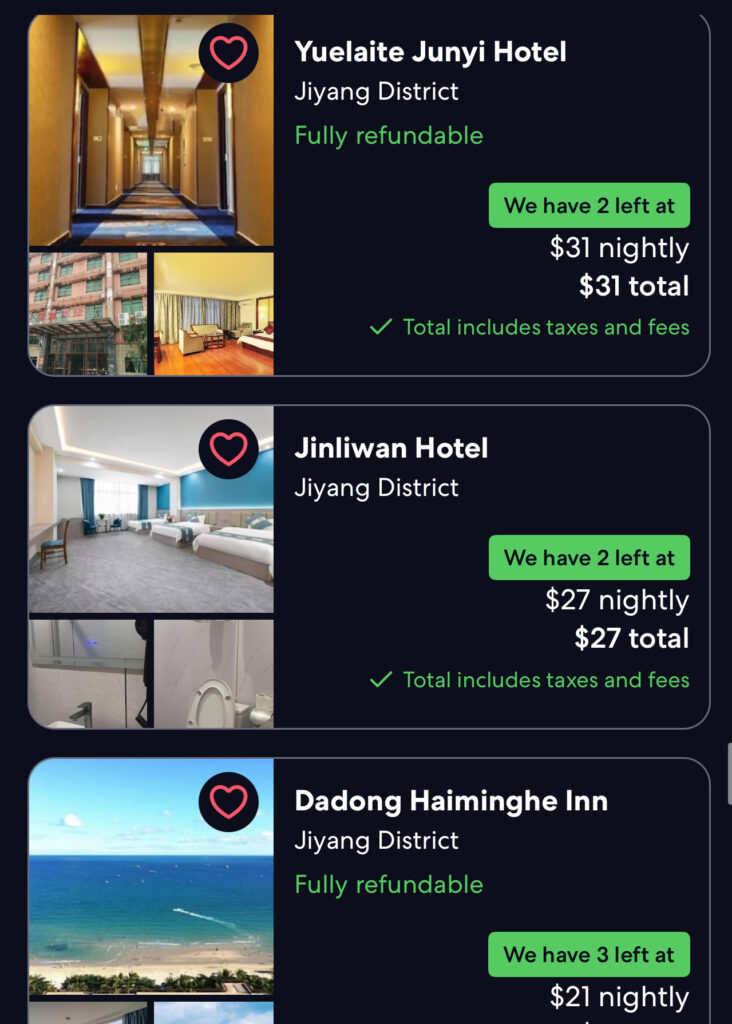The width and height of the screenshot is (732, 1024).
Task: Open the Dadong Haiminghe Inn card
Action: pyautogui.click(x=451, y=801)
